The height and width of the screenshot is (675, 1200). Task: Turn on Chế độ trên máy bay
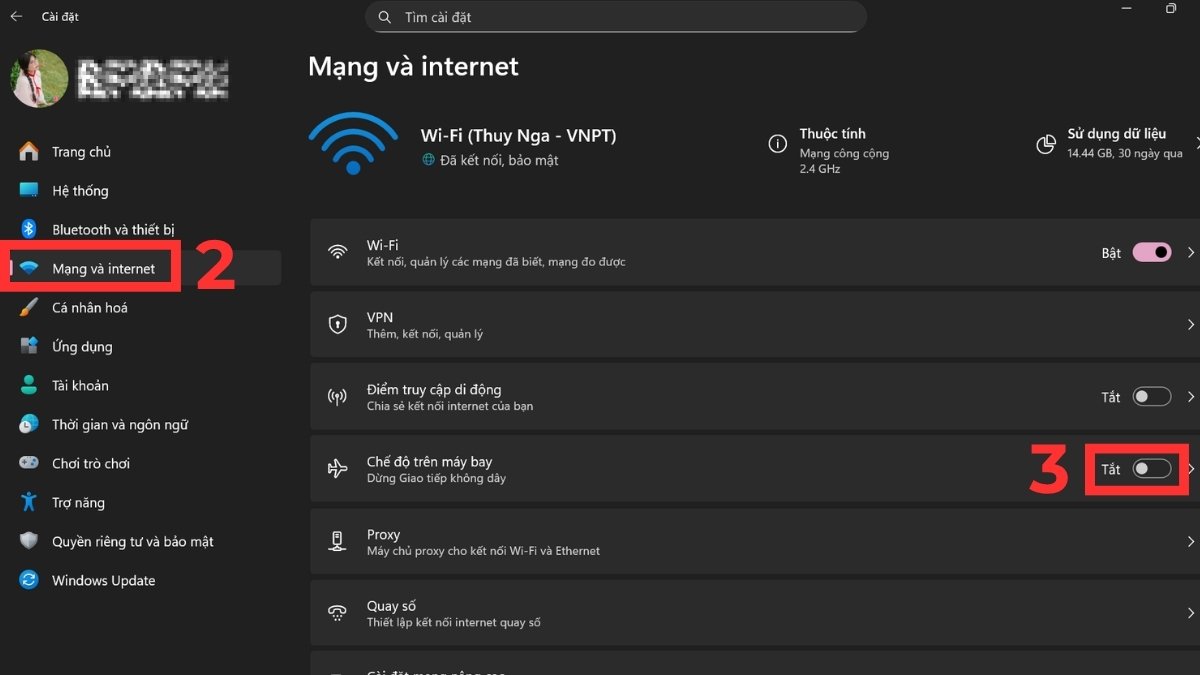tap(1151, 469)
